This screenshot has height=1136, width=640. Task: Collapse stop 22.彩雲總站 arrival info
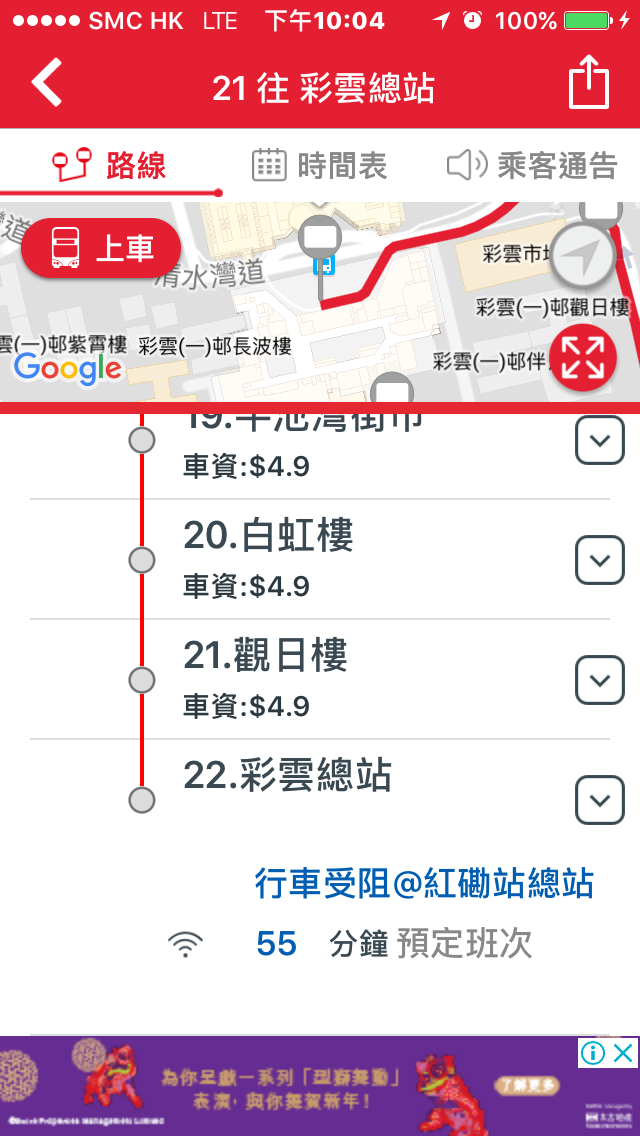pyautogui.click(x=600, y=801)
